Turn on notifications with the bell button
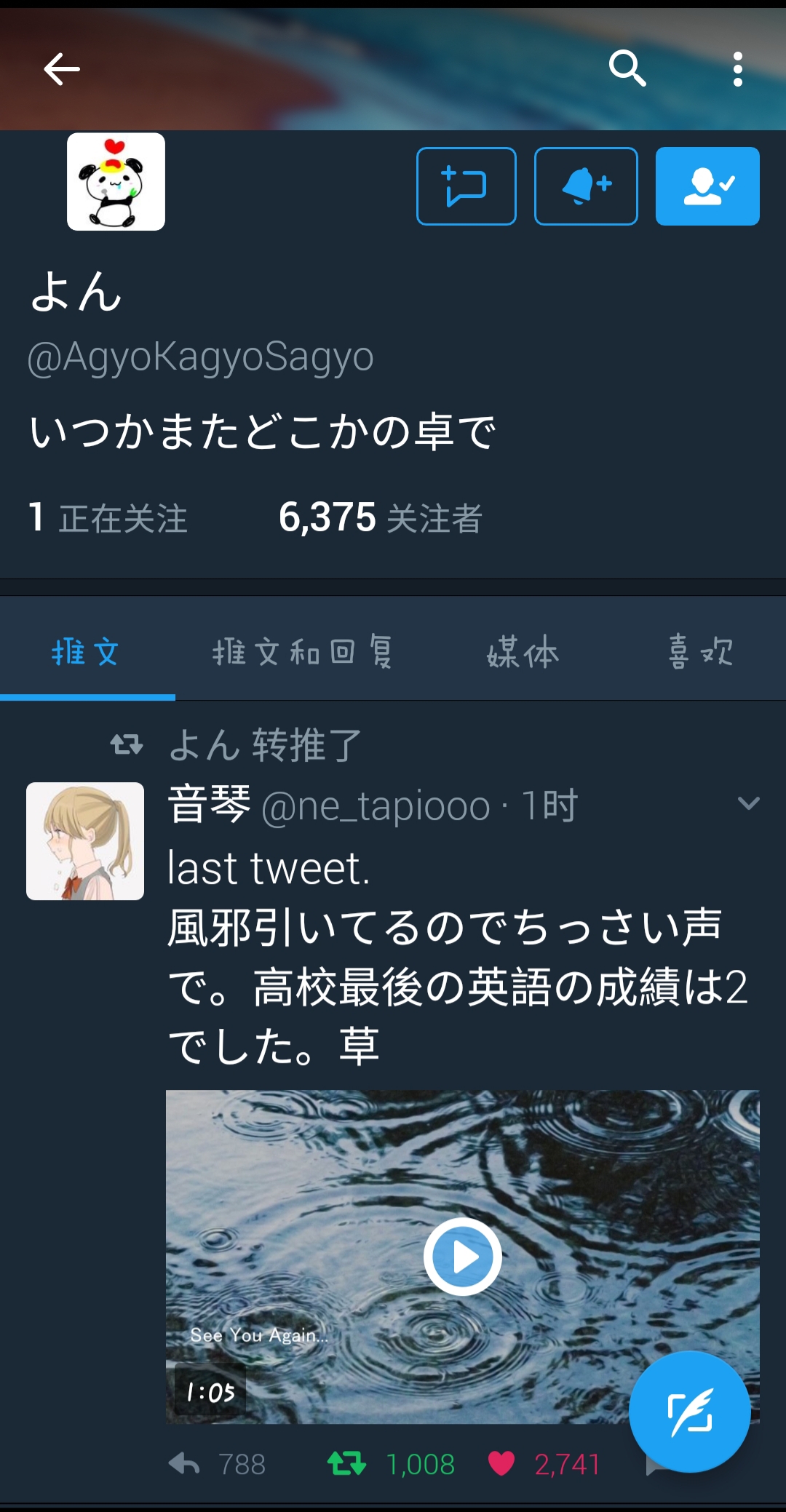Image resolution: width=786 pixels, height=1512 pixels. (586, 186)
